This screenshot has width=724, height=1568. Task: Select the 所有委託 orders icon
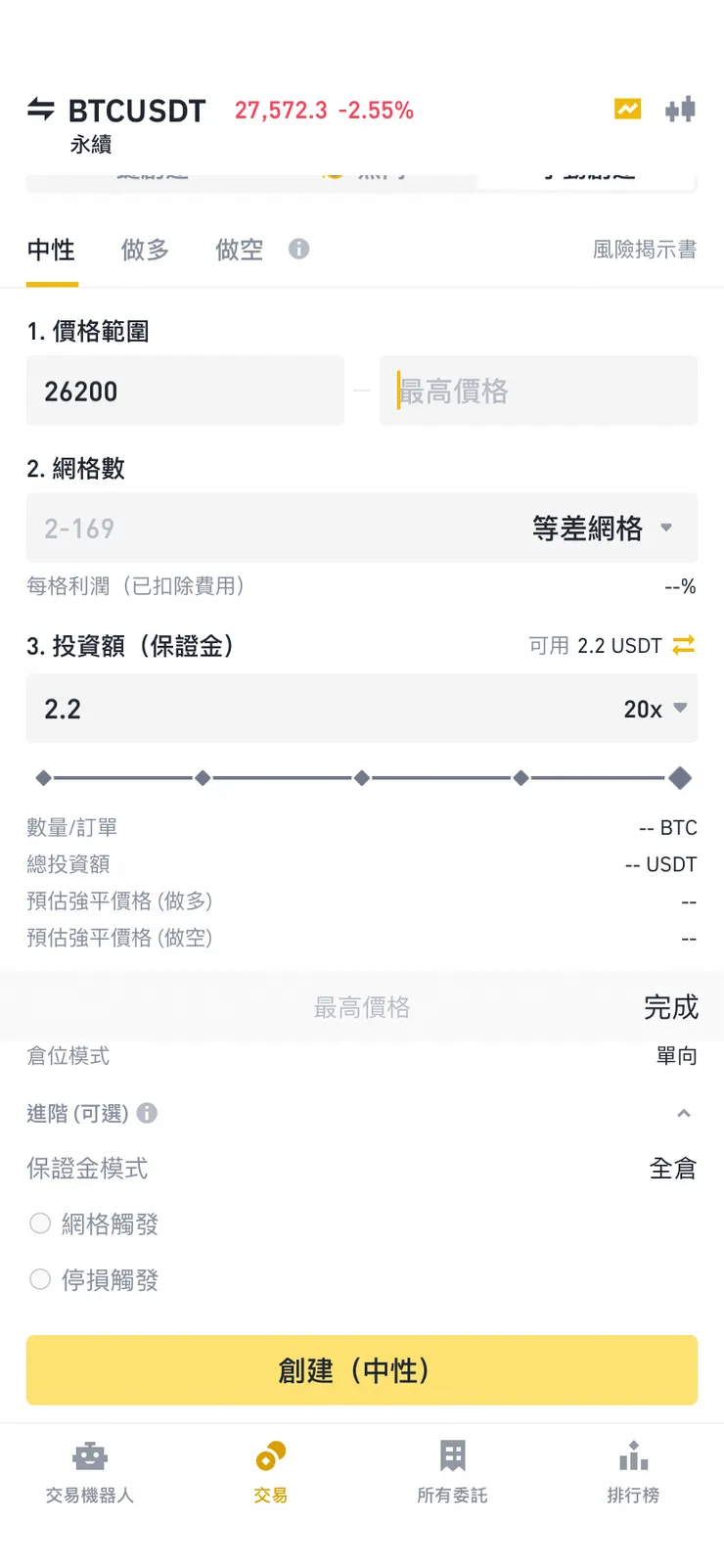click(x=452, y=1457)
